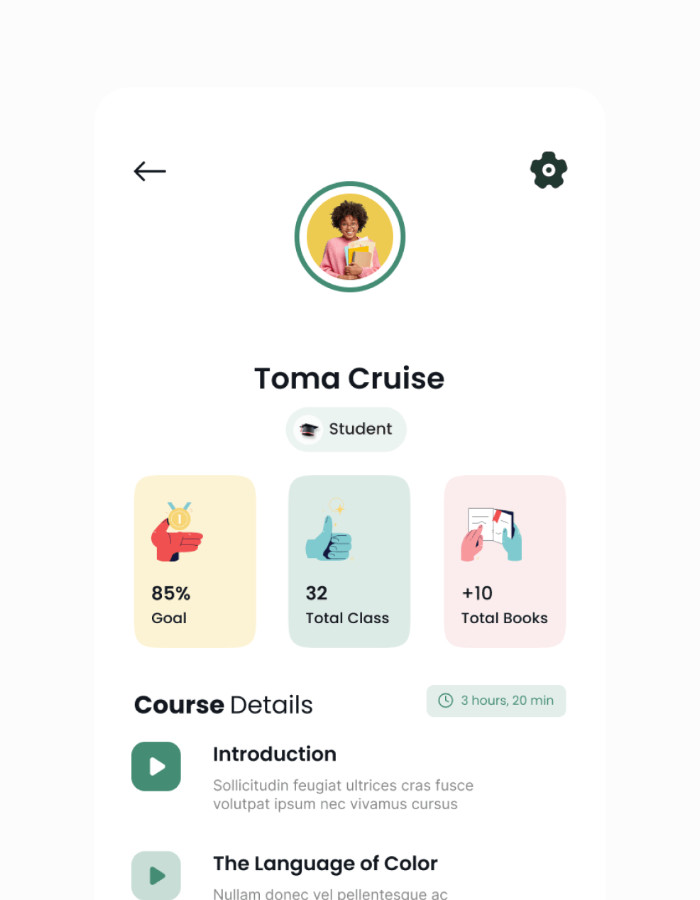Tap Toma Cruise's profile photo
This screenshot has width=700, height=900.
coord(350,237)
